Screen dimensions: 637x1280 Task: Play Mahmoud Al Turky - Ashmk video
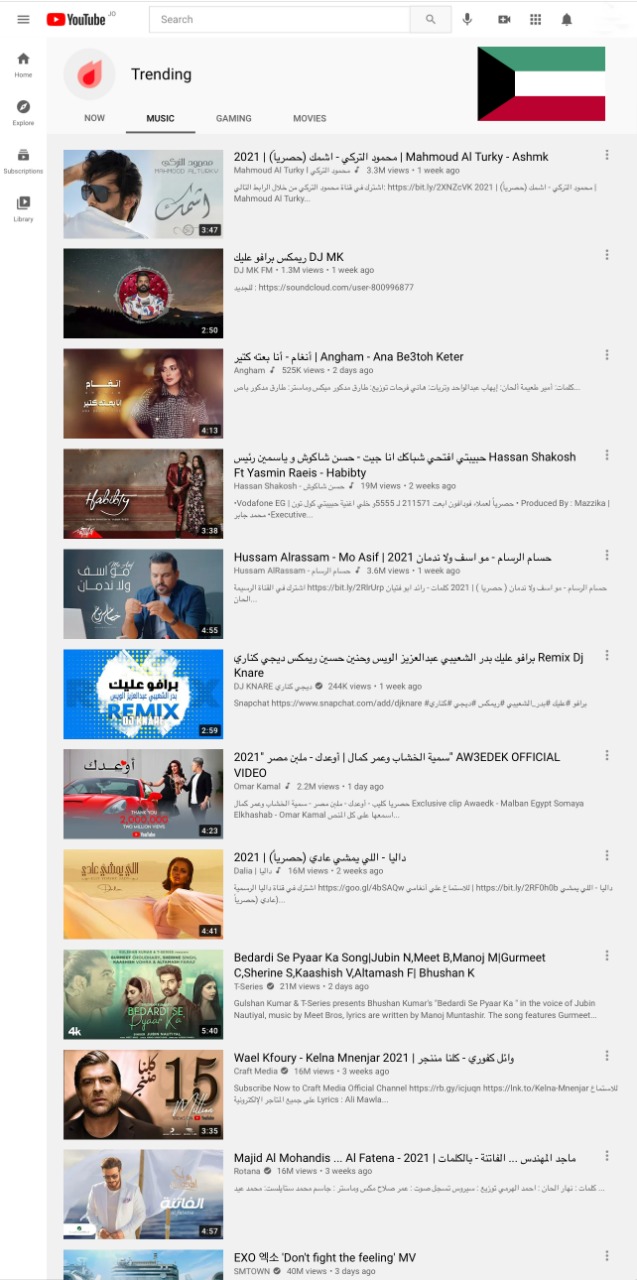click(x=143, y=194)
